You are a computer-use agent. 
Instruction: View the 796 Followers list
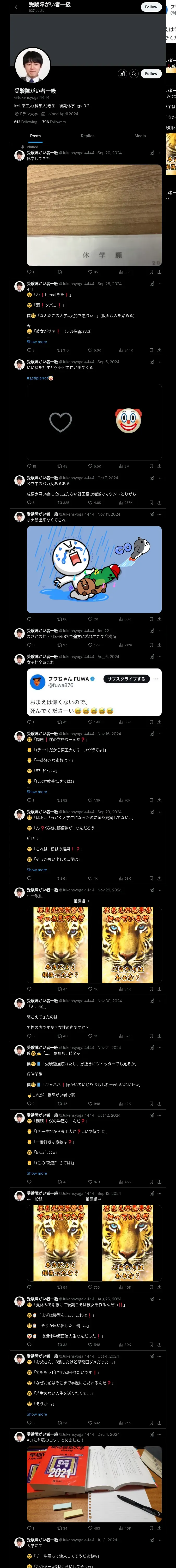pyautogui.click(x=54, y=122)
